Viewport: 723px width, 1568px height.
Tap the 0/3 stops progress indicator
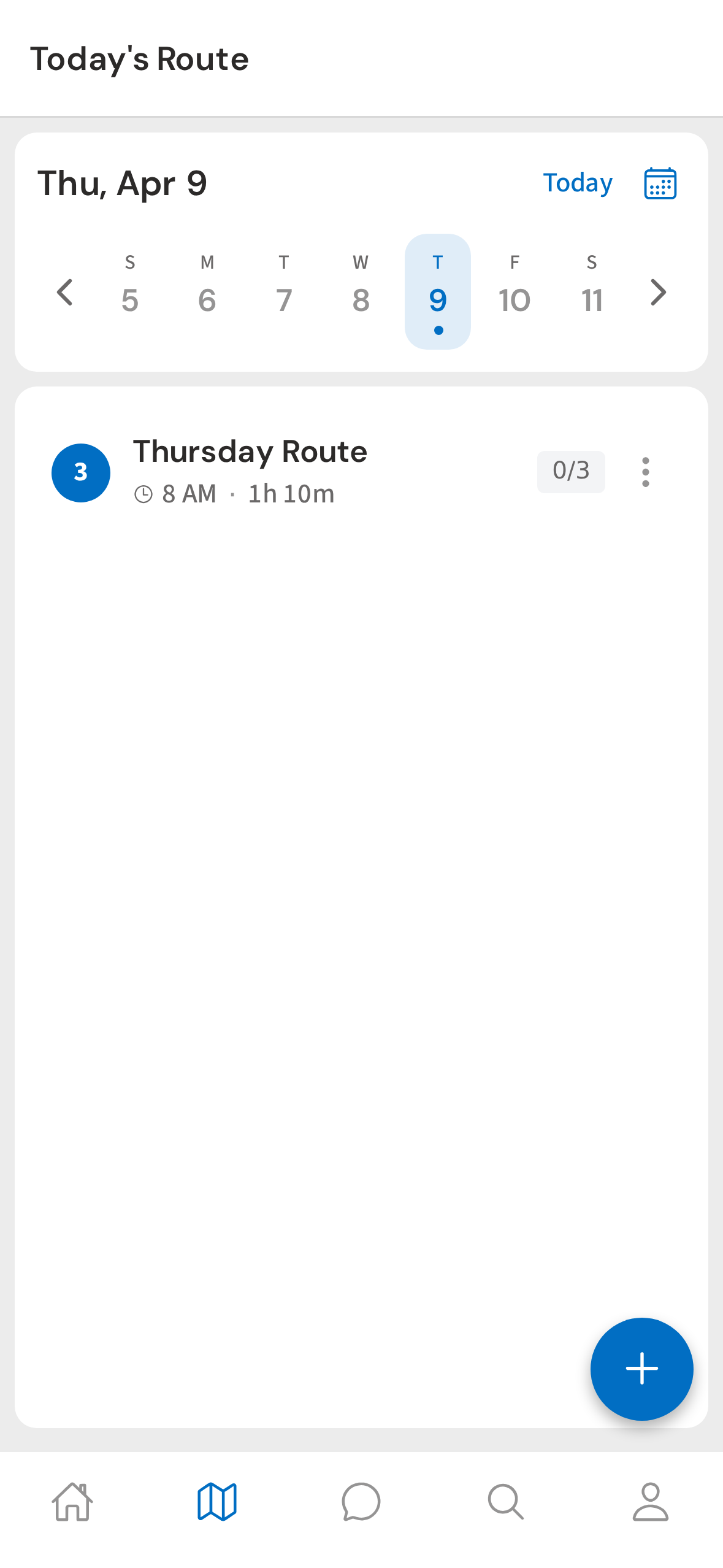[x=570, y=472]
